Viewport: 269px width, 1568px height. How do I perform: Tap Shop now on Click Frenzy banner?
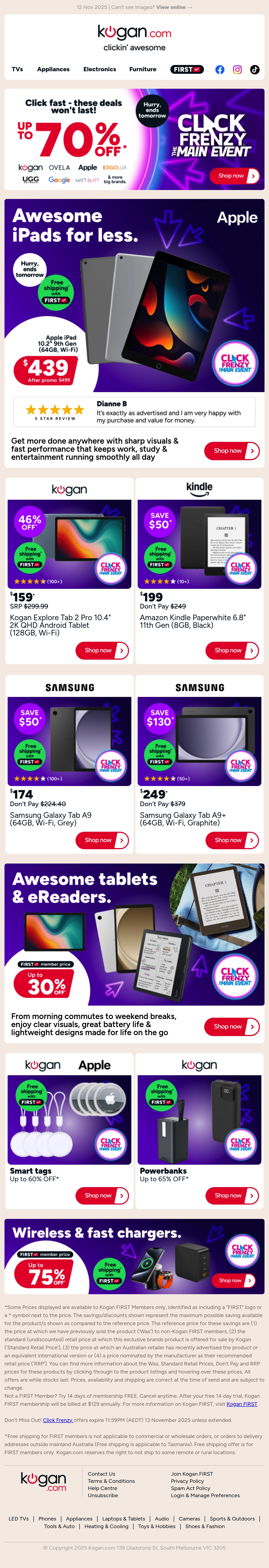coord(235,176)
